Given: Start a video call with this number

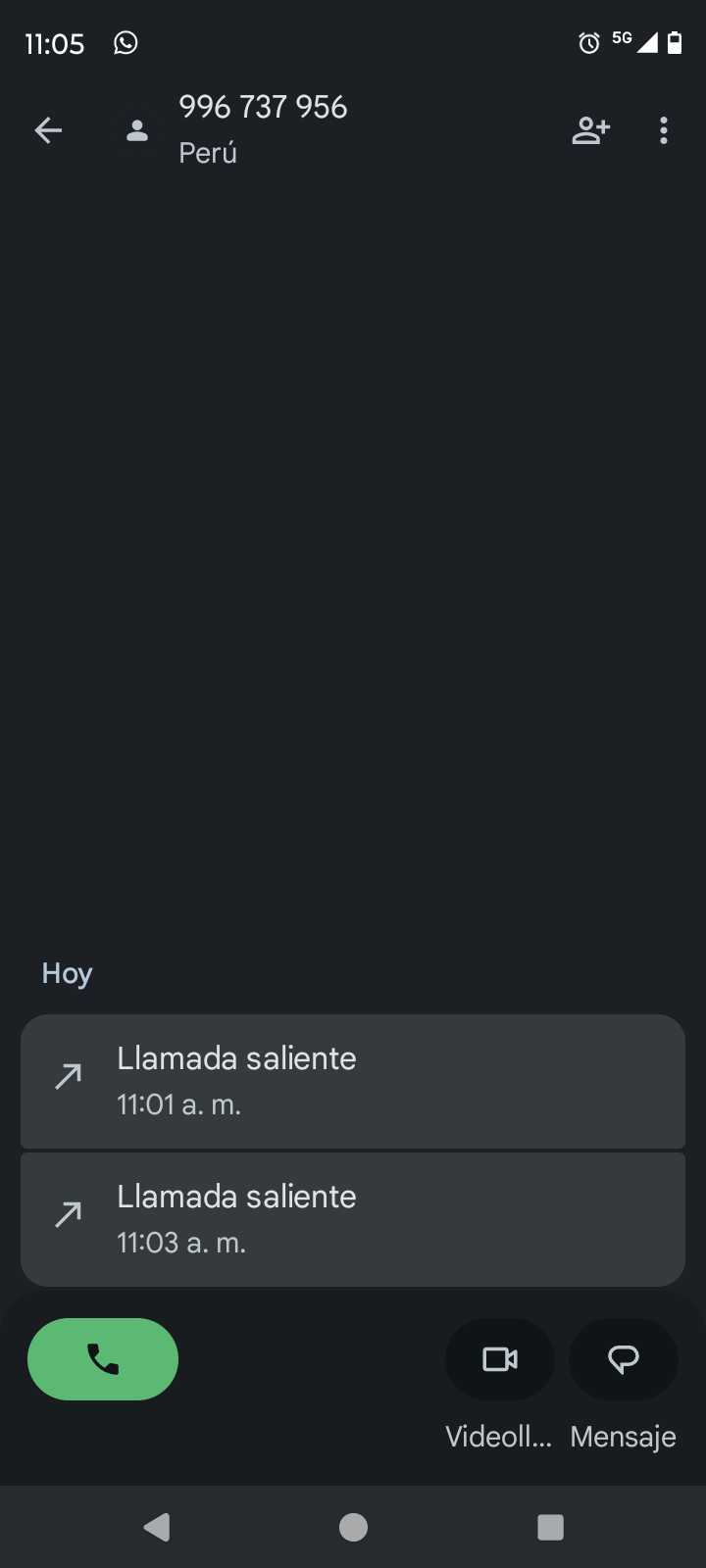Looking at the screenshot, I should (500, 1359).
